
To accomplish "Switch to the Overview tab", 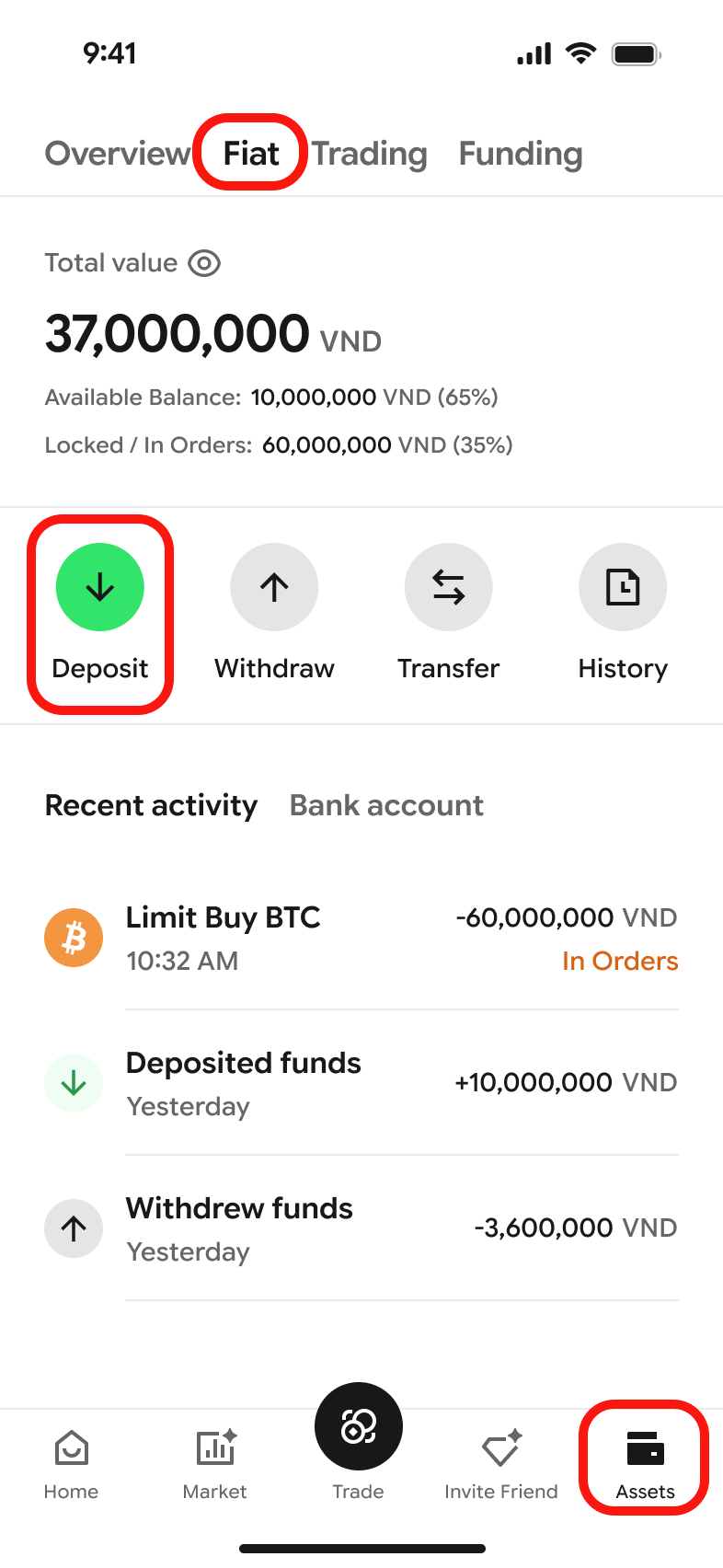I will [x=118, y=154].
